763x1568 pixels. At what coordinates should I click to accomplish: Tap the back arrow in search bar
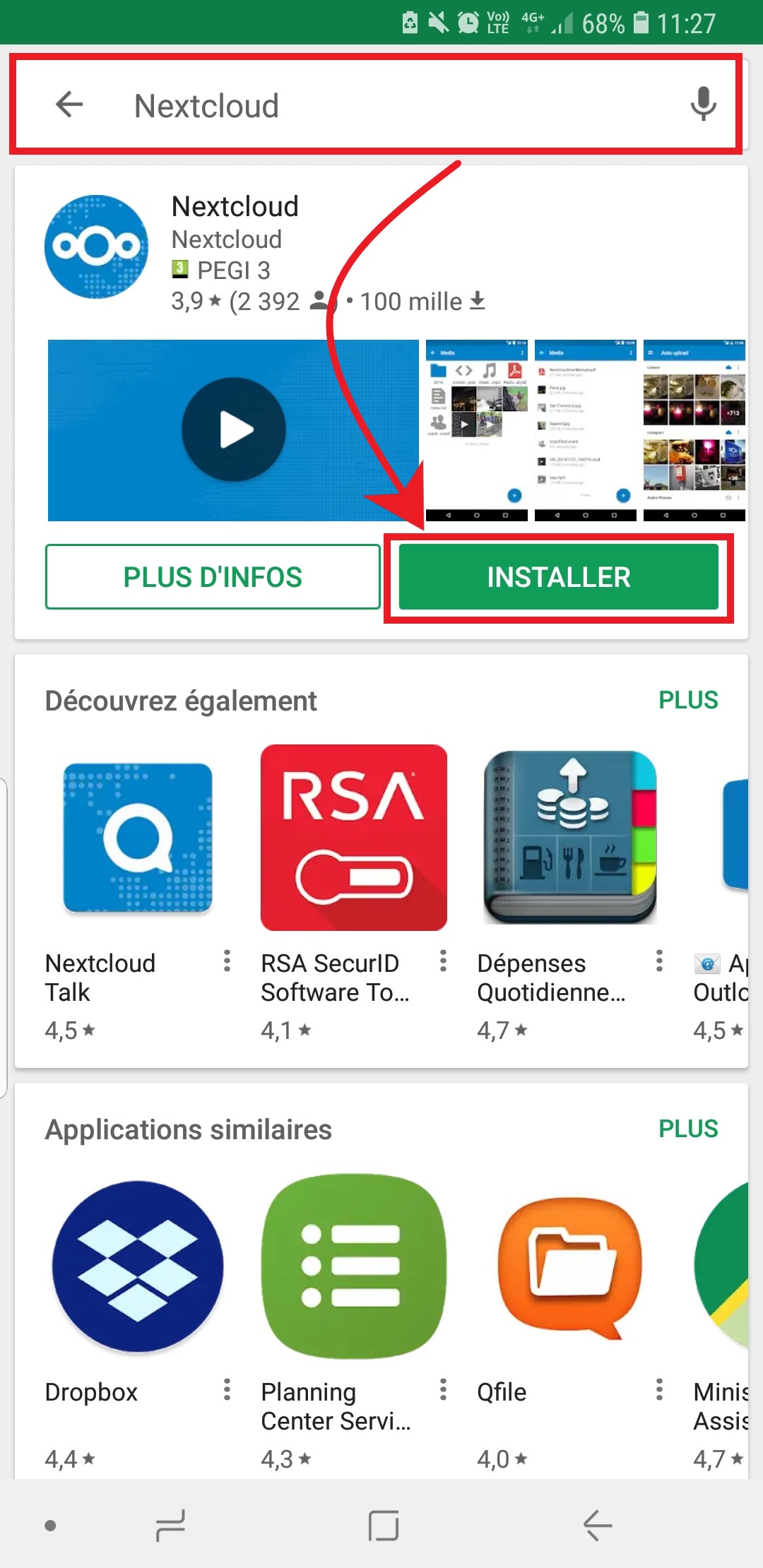click(69, 105)
